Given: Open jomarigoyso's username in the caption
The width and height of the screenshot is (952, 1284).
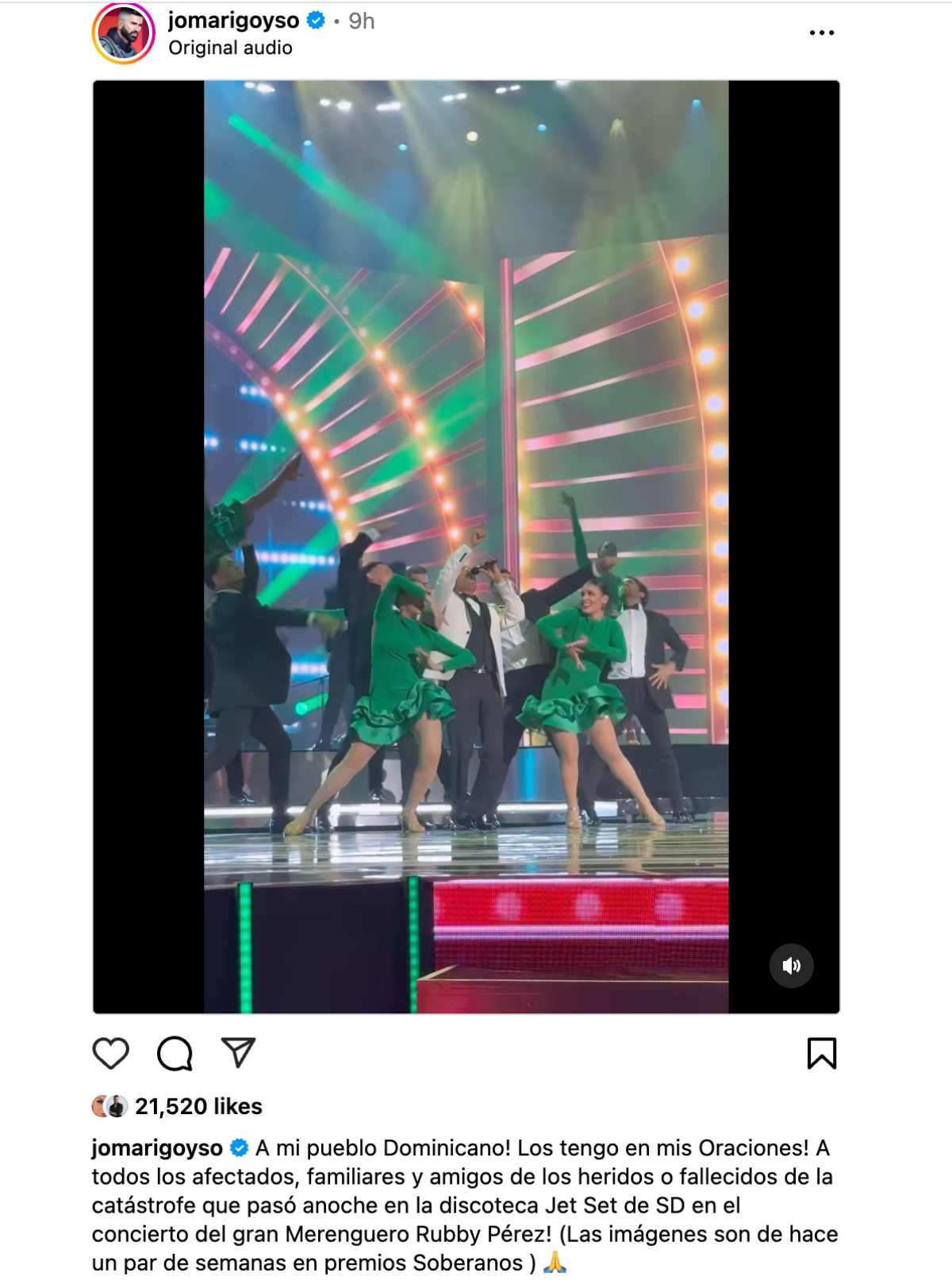Looking at the screenshot, I should click(157, 1148).
